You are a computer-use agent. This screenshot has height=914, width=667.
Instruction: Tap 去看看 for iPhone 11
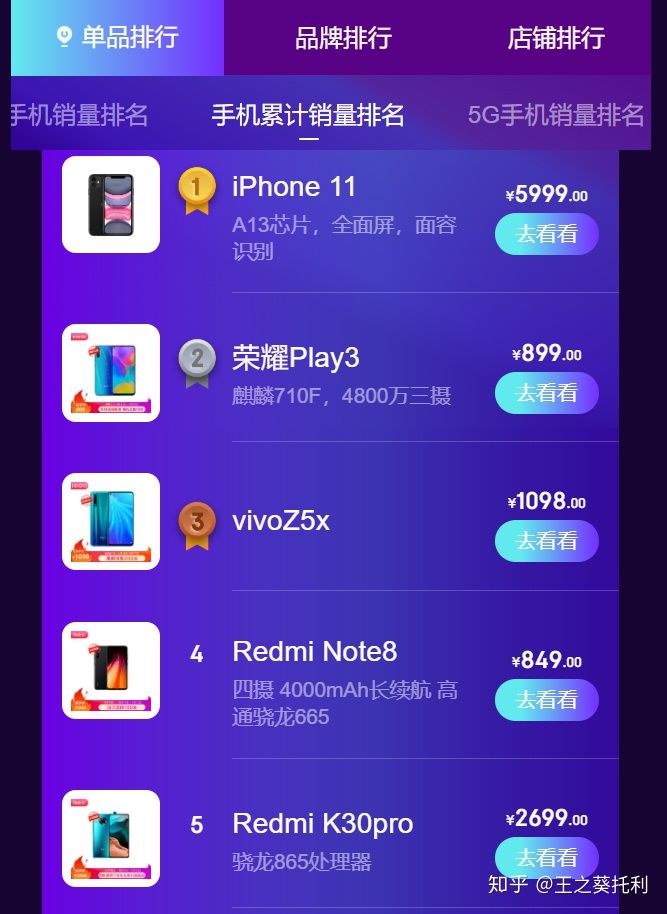(546, 234)
